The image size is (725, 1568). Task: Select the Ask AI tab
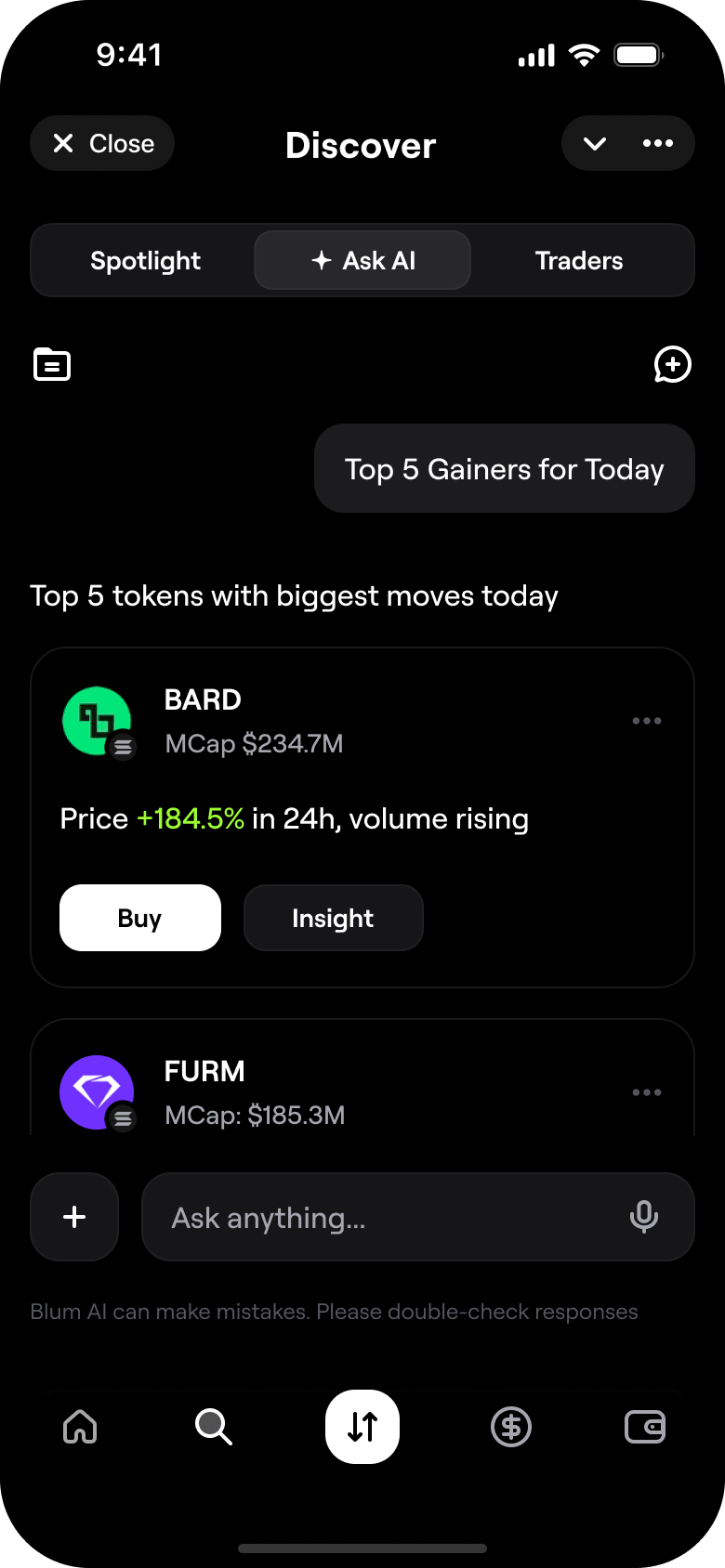coord(362,261)
